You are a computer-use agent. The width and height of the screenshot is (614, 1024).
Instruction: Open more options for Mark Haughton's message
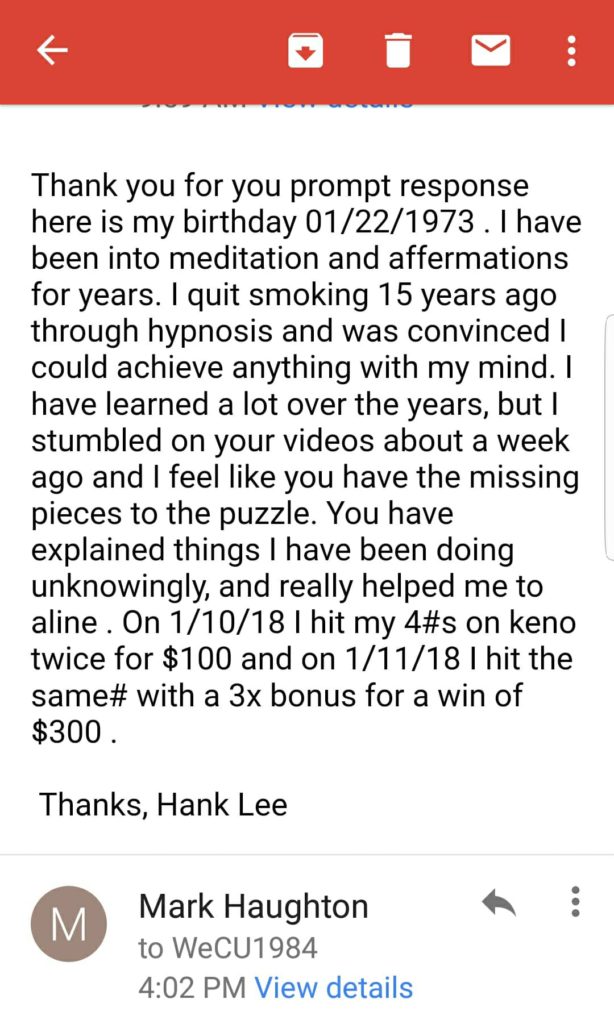click(575, 902)
